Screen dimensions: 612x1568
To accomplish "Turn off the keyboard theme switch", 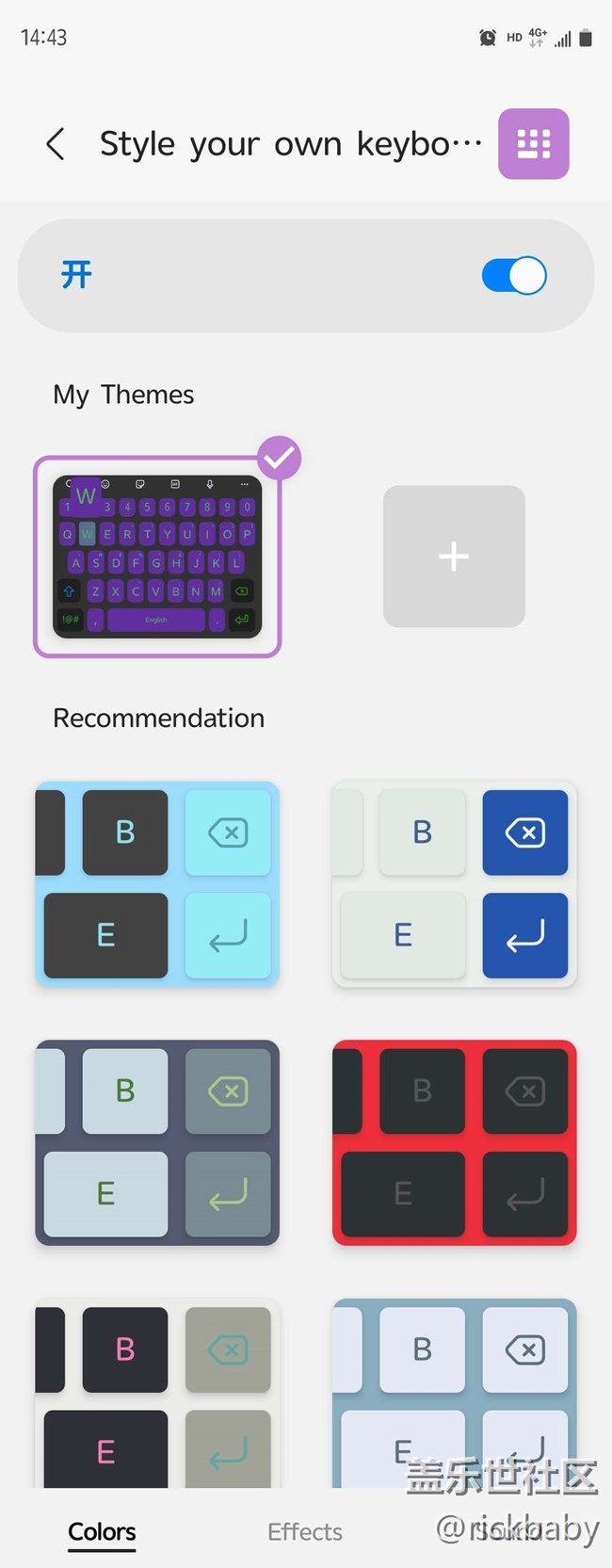I will (x=513, y=276).
